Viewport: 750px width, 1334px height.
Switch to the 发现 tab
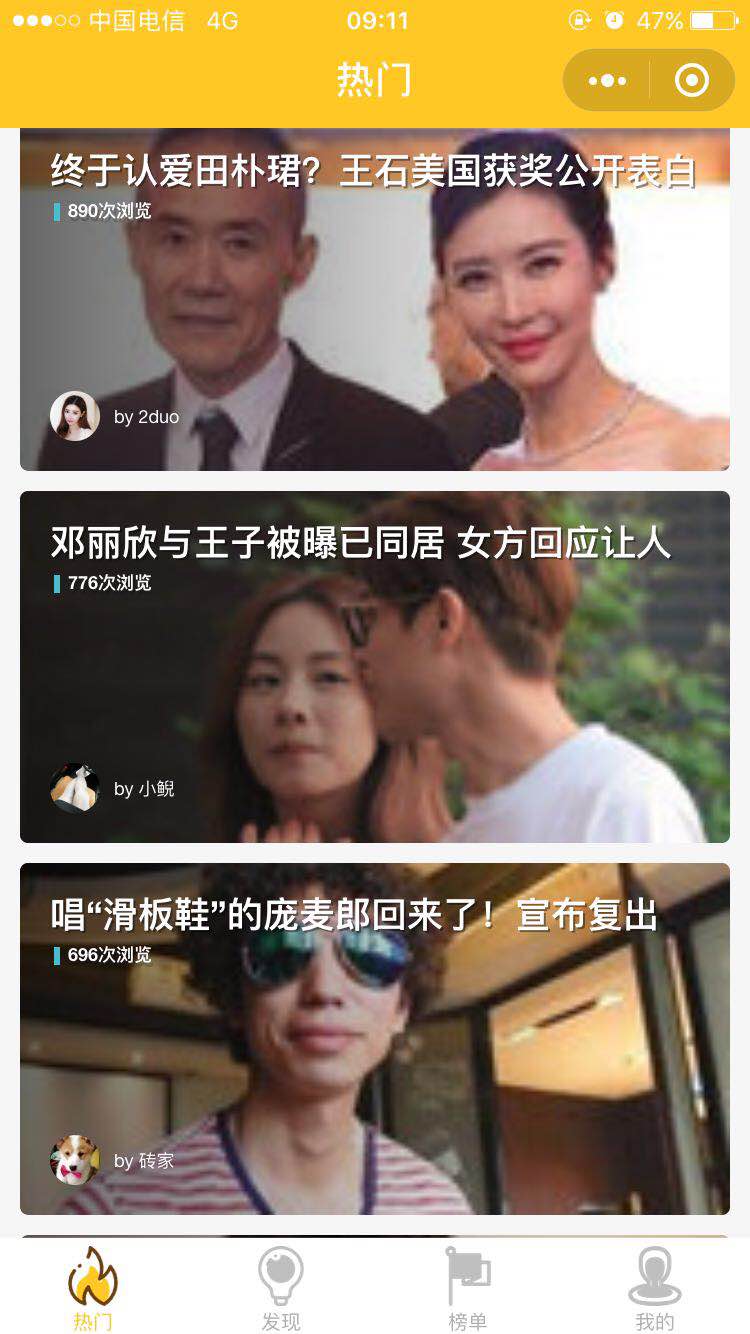tap(280, 1288)
